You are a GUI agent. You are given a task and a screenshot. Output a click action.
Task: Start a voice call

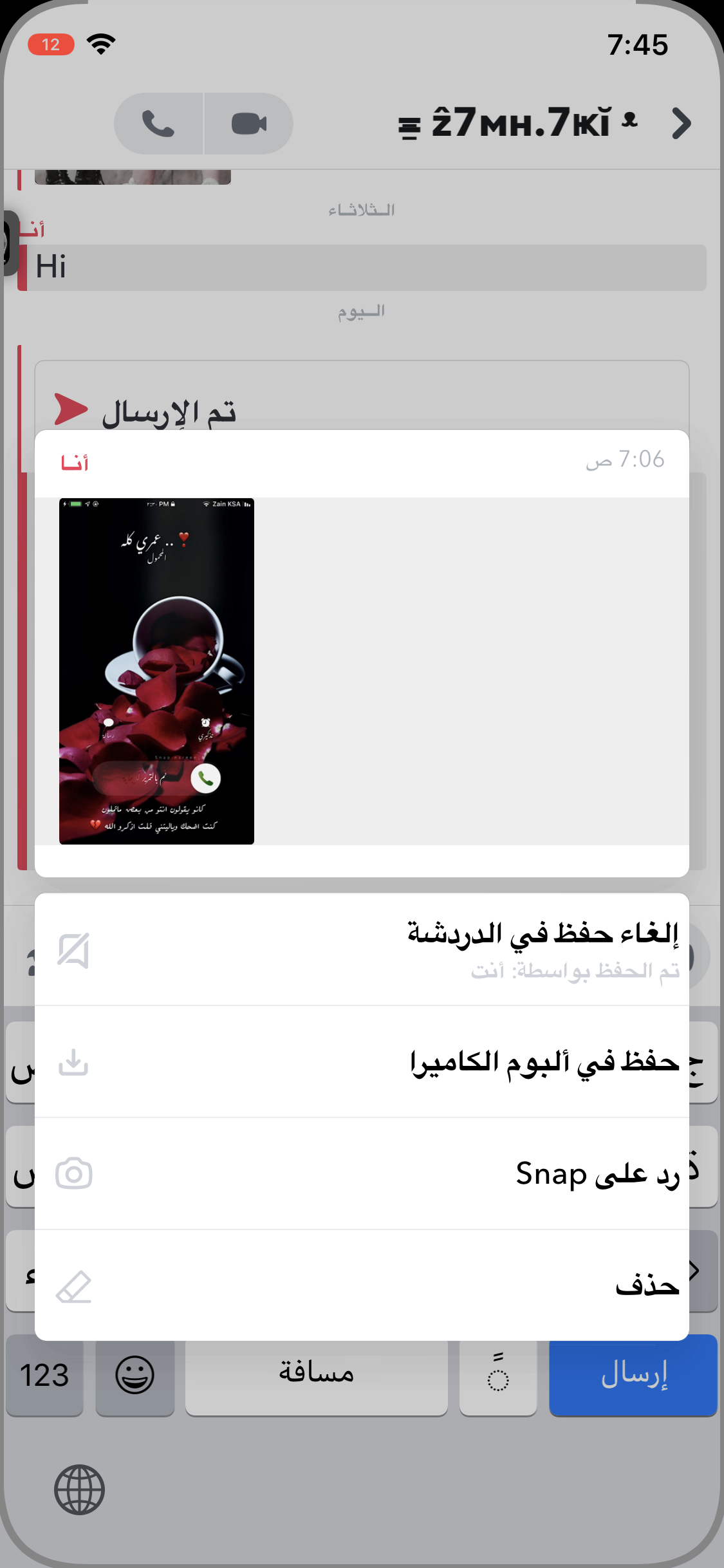click(x=158, y=124)
